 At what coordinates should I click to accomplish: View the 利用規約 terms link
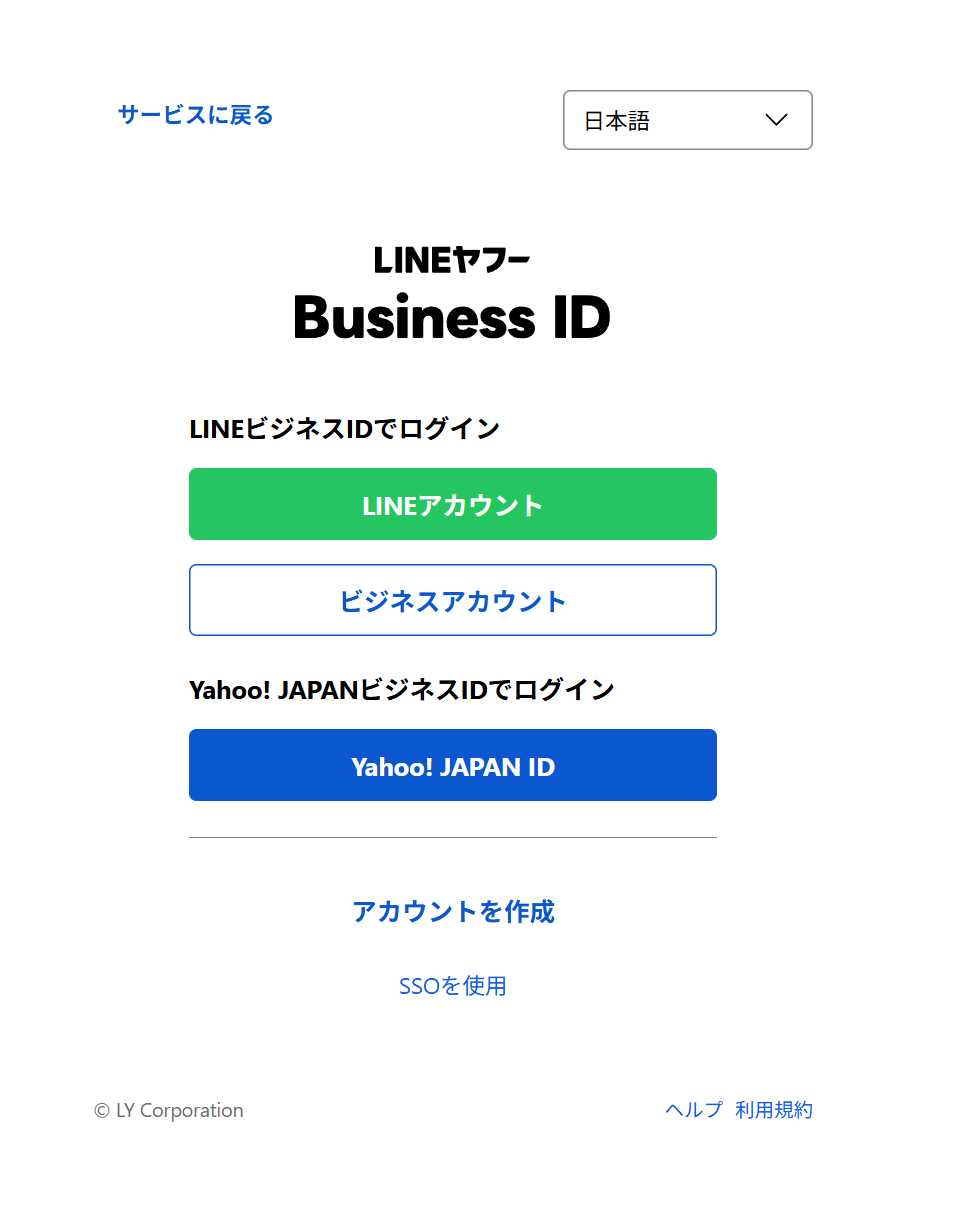pos(773,1110)
